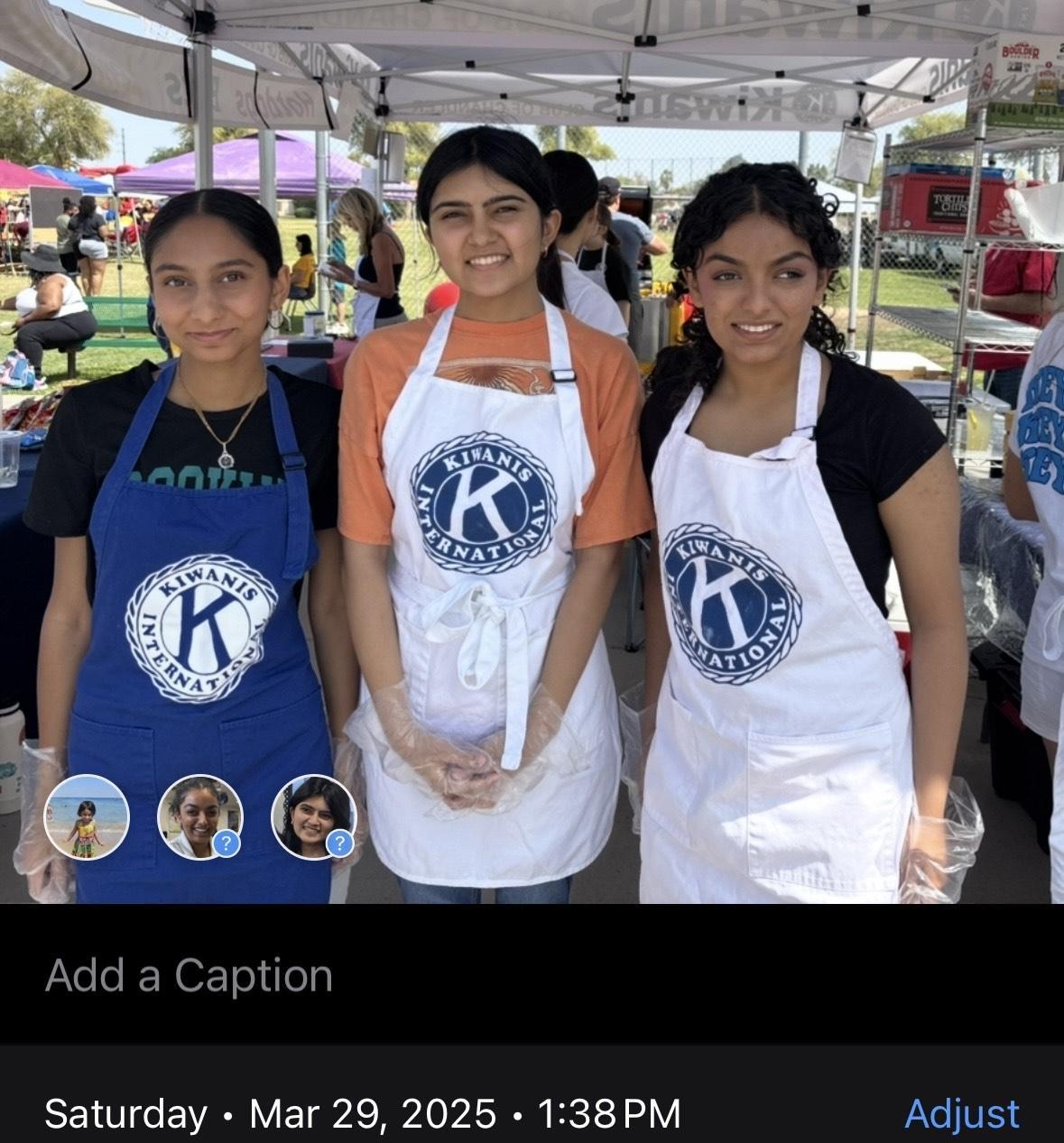Tap the Add a Caption field

189,975
